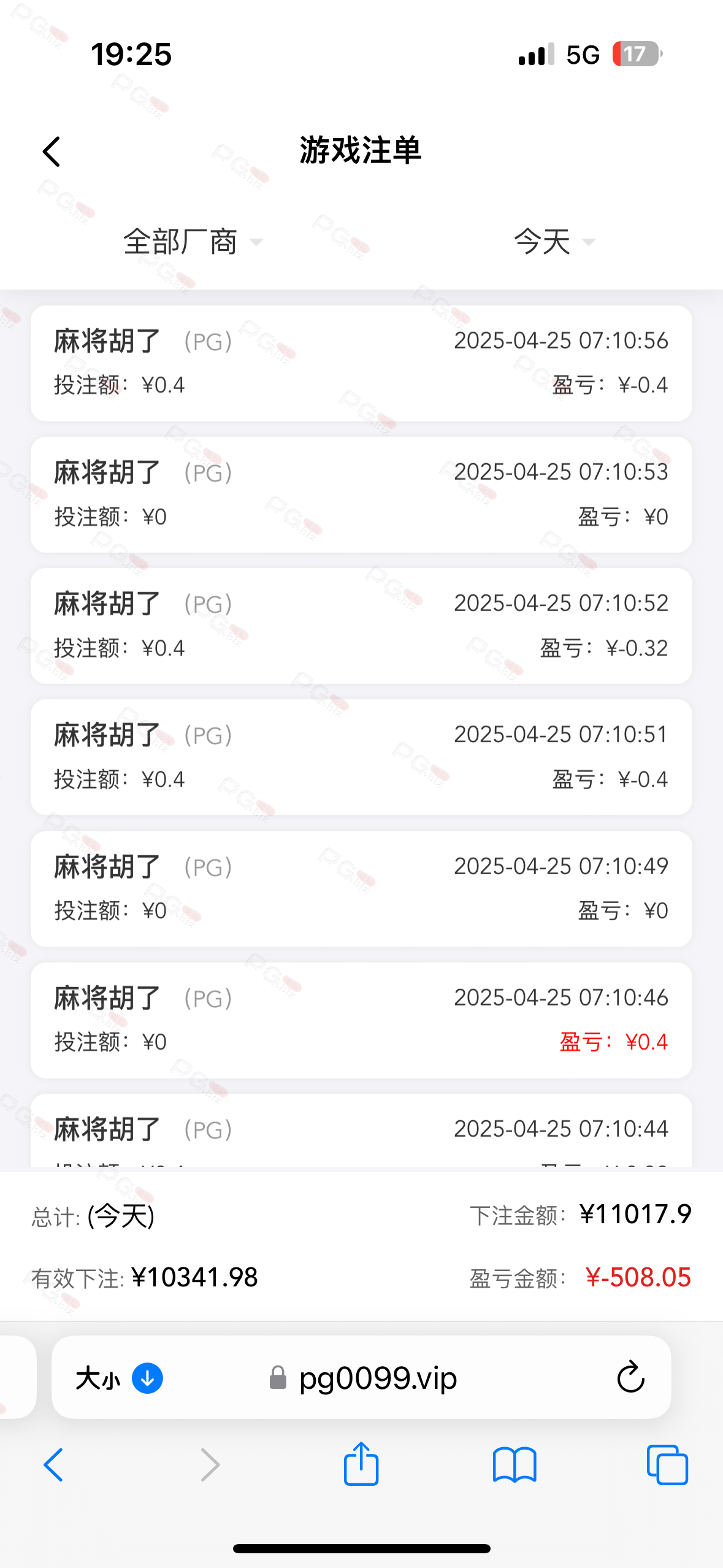Image resolution: width=723 pixels, height=1568 pixels.
Task: Tap the pg0099.vip address bar
Action: point(363,1378)
